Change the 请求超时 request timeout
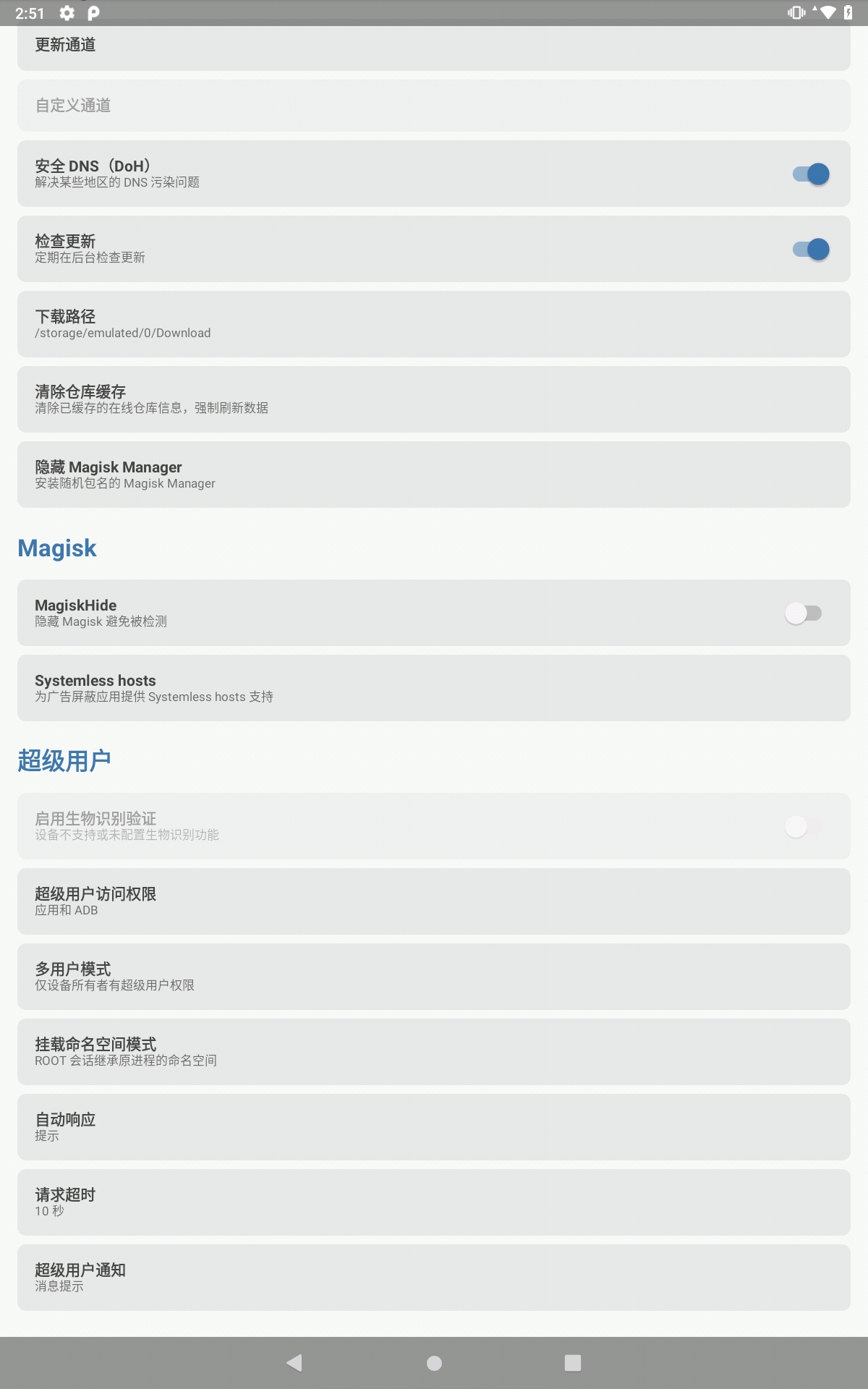The height and width of the screenshot is (1389, 868). (434, 1202)
